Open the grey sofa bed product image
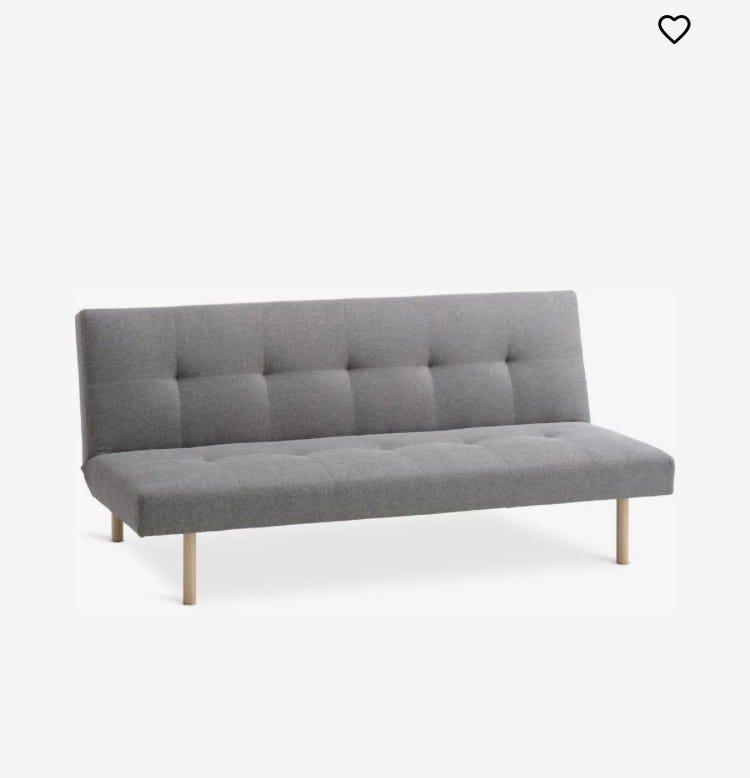This screenshot has width=750, height=778. pyautogui.click(x=375, y=430)
